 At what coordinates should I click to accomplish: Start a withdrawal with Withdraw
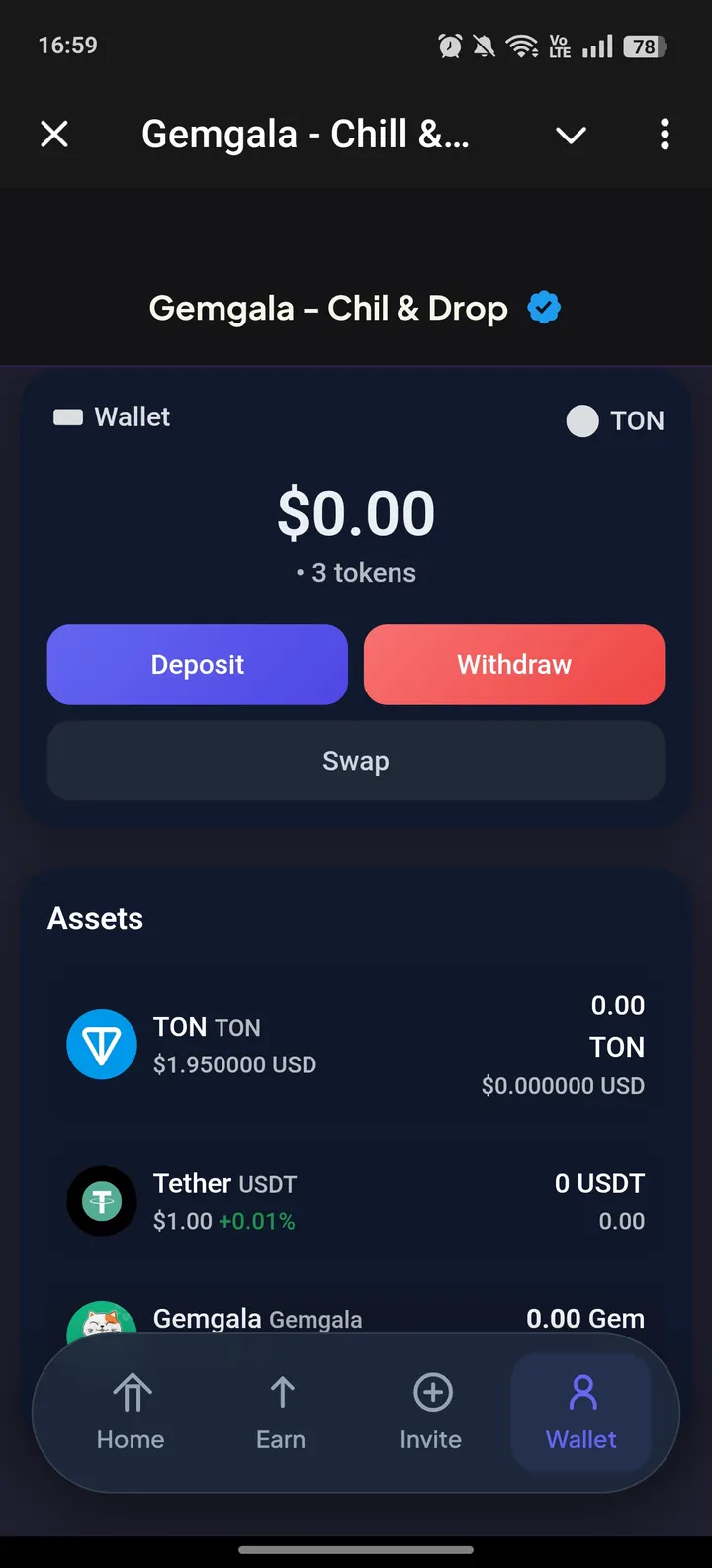[514, 665]
